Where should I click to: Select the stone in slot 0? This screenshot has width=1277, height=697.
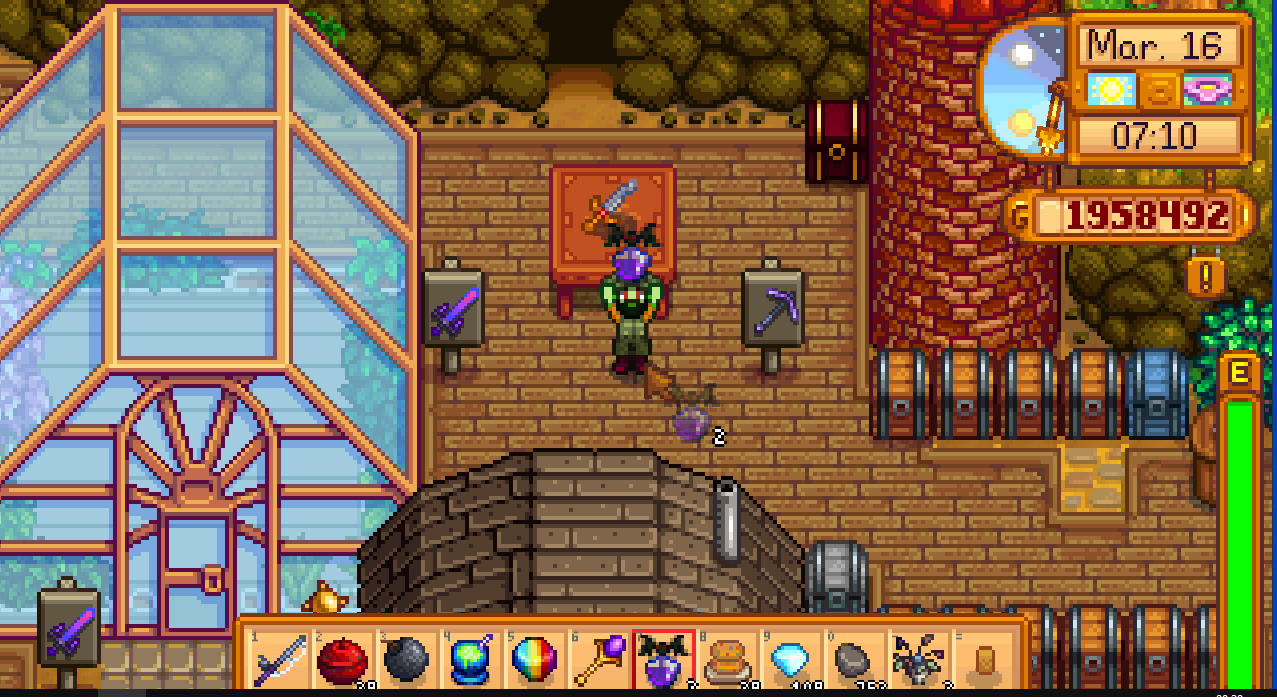click(x=854, y=660)
